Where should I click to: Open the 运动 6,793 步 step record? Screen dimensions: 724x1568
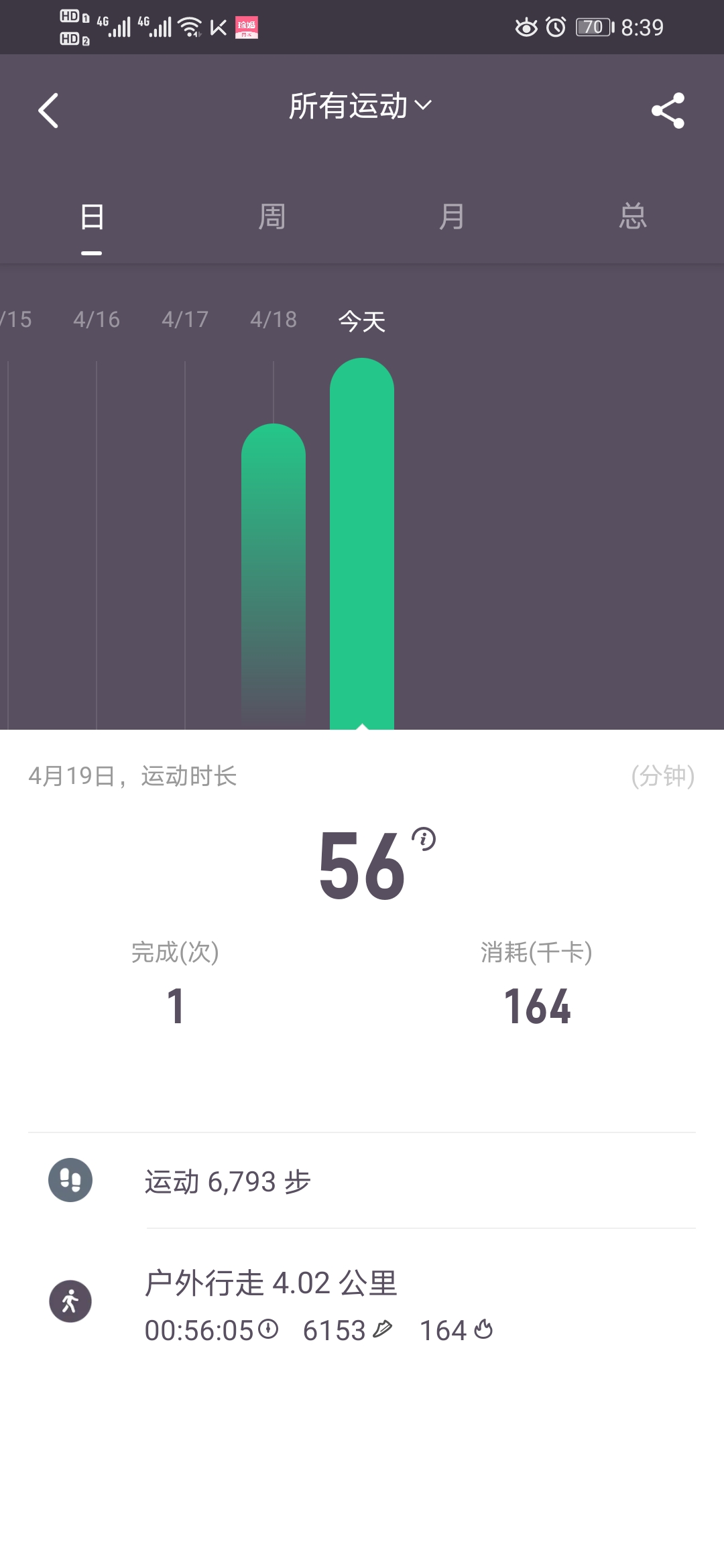click(x=362, y=1181)
